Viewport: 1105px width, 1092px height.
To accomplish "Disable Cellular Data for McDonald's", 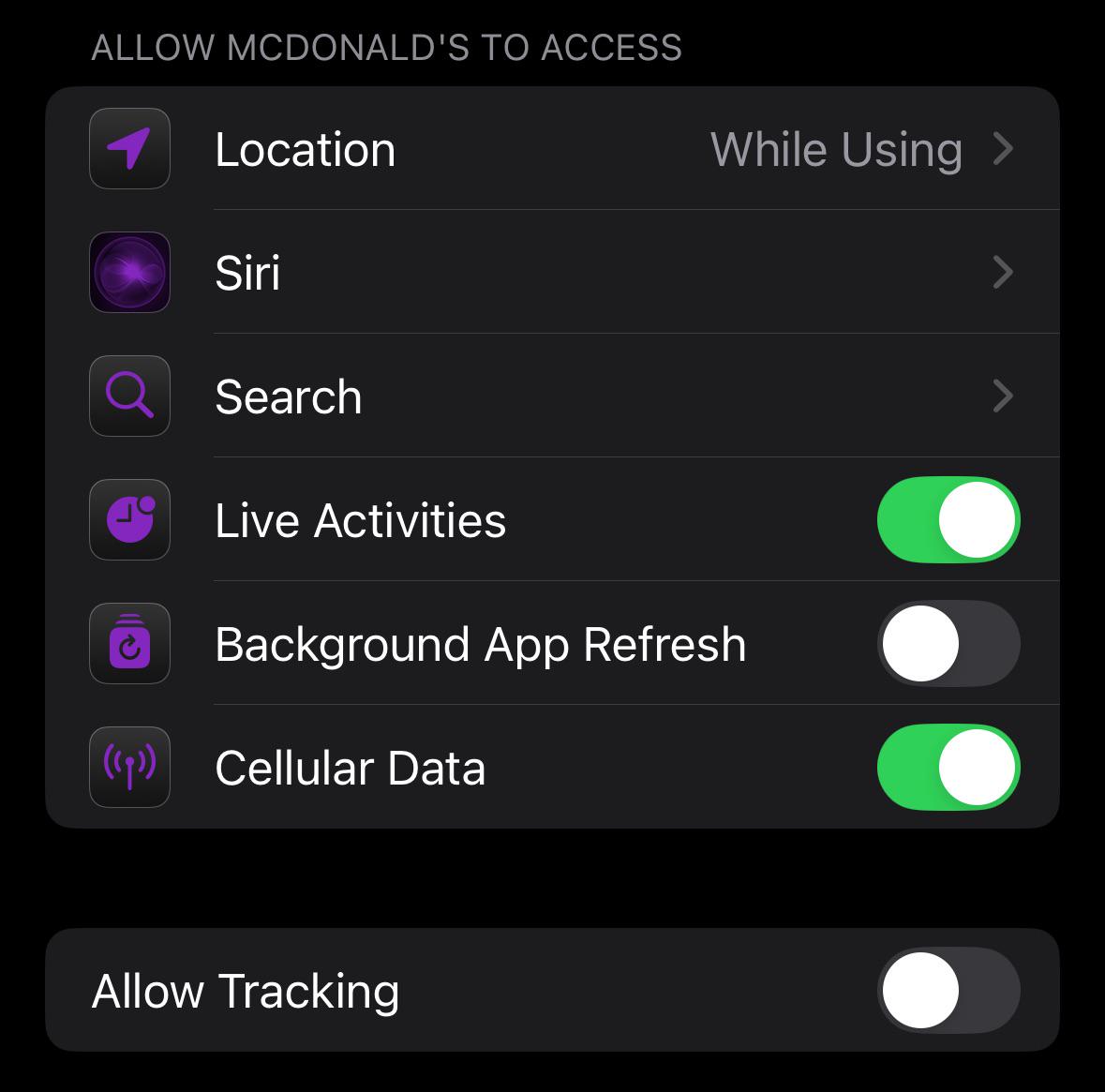I will click(x=948, y=768).
